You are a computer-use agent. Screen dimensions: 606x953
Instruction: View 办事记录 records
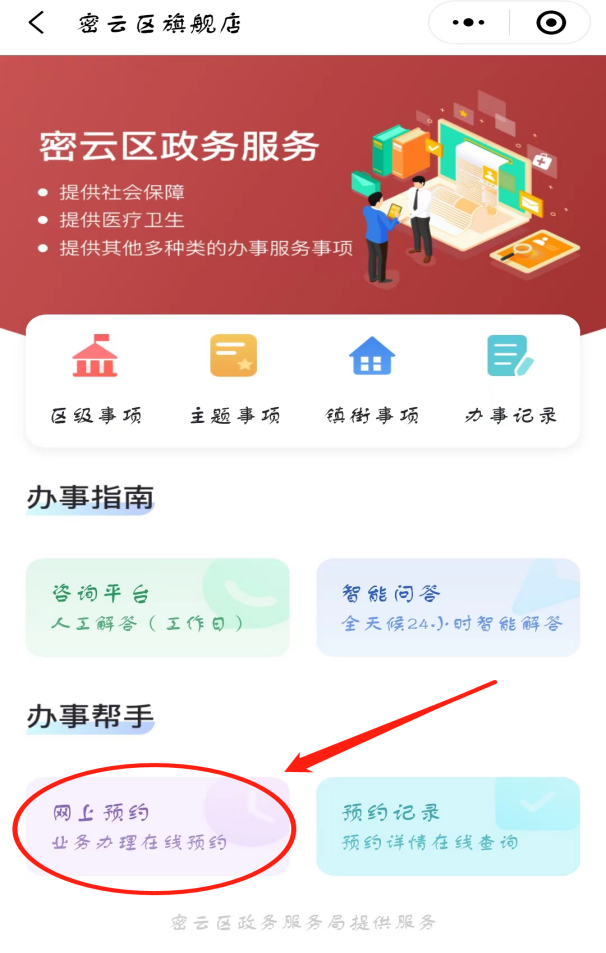[510, 380]
